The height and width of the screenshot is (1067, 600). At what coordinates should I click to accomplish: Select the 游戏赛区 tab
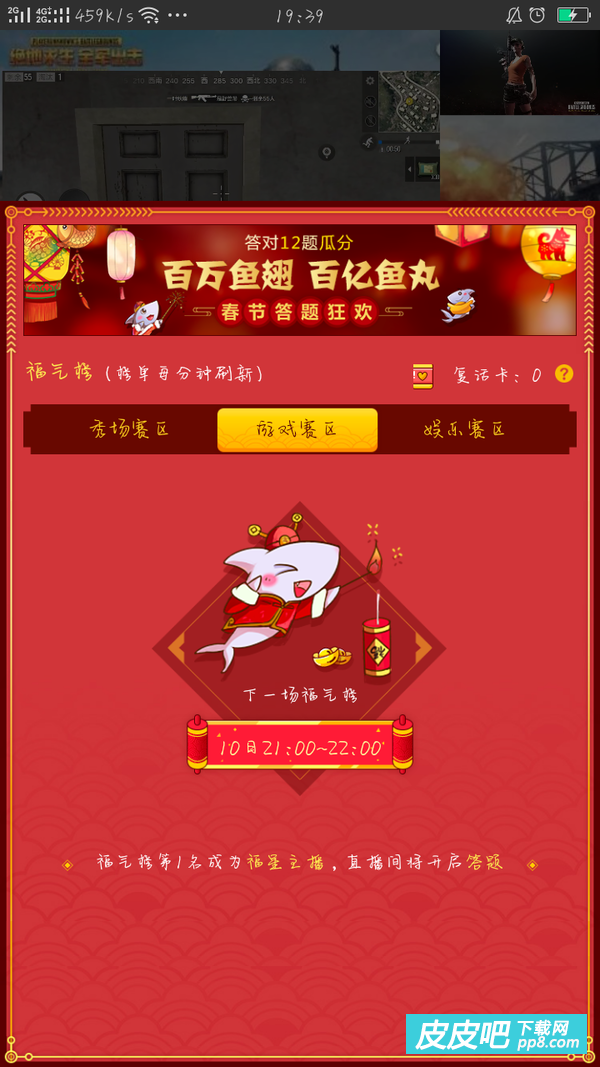(x=297, y=430)
